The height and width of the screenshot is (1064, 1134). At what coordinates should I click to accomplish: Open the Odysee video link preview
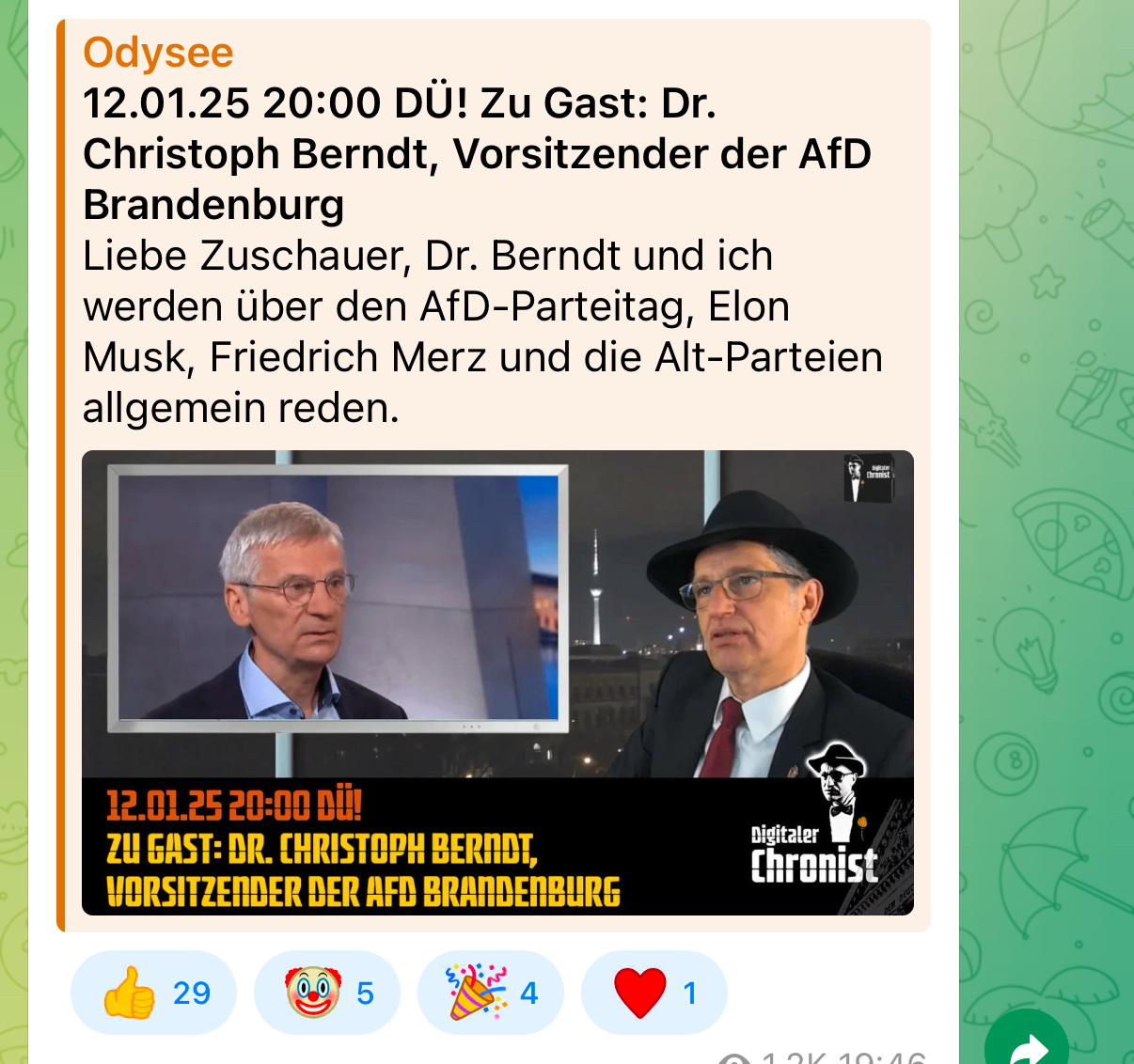[496, 682]
